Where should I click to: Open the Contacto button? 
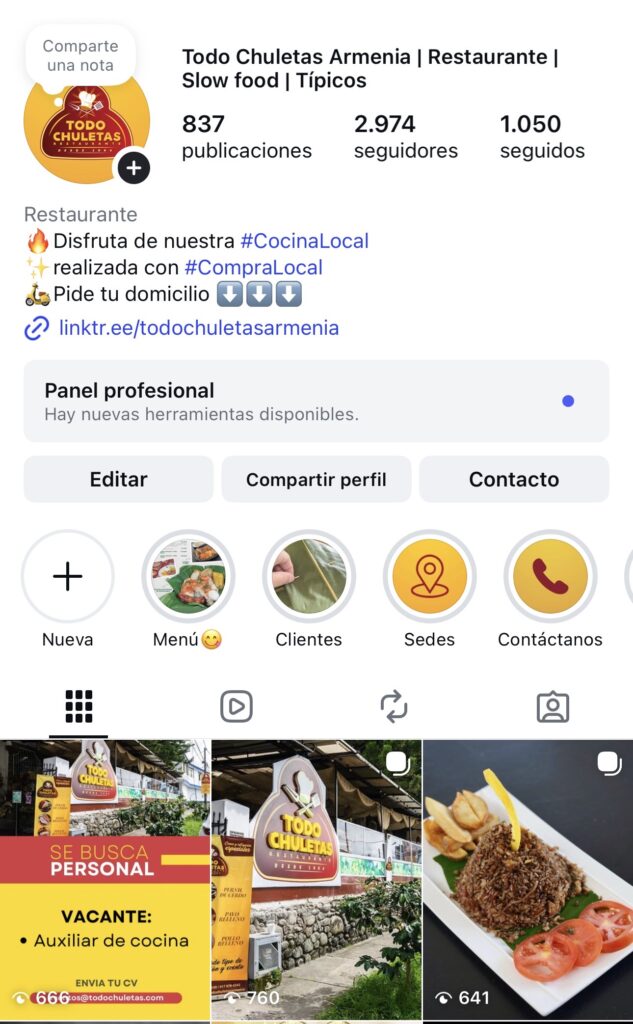pyautogui.click(x=513, y=479)
